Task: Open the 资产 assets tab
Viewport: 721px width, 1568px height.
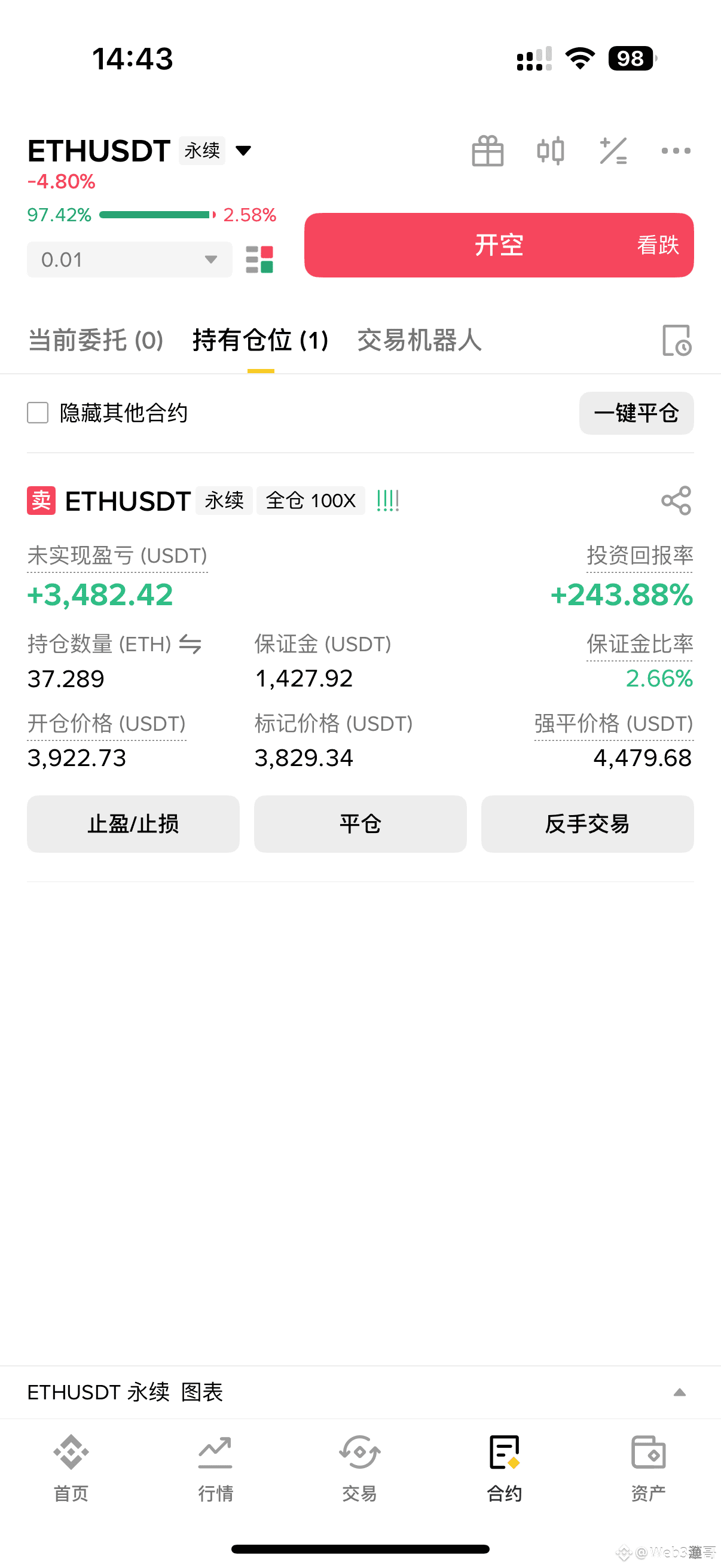Action: click(x=648, y=1468)
